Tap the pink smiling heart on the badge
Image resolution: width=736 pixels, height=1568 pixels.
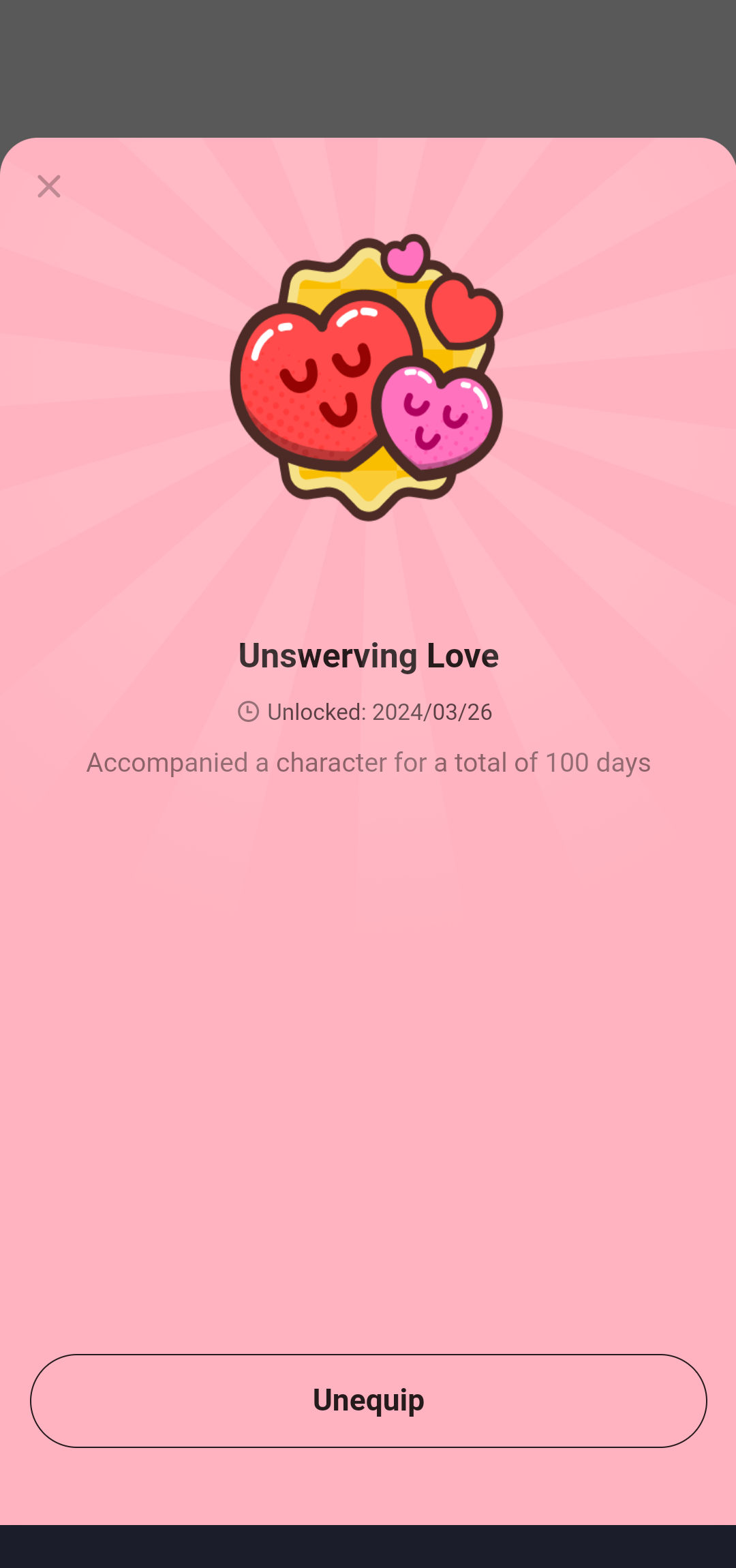[x=436, y=416]
